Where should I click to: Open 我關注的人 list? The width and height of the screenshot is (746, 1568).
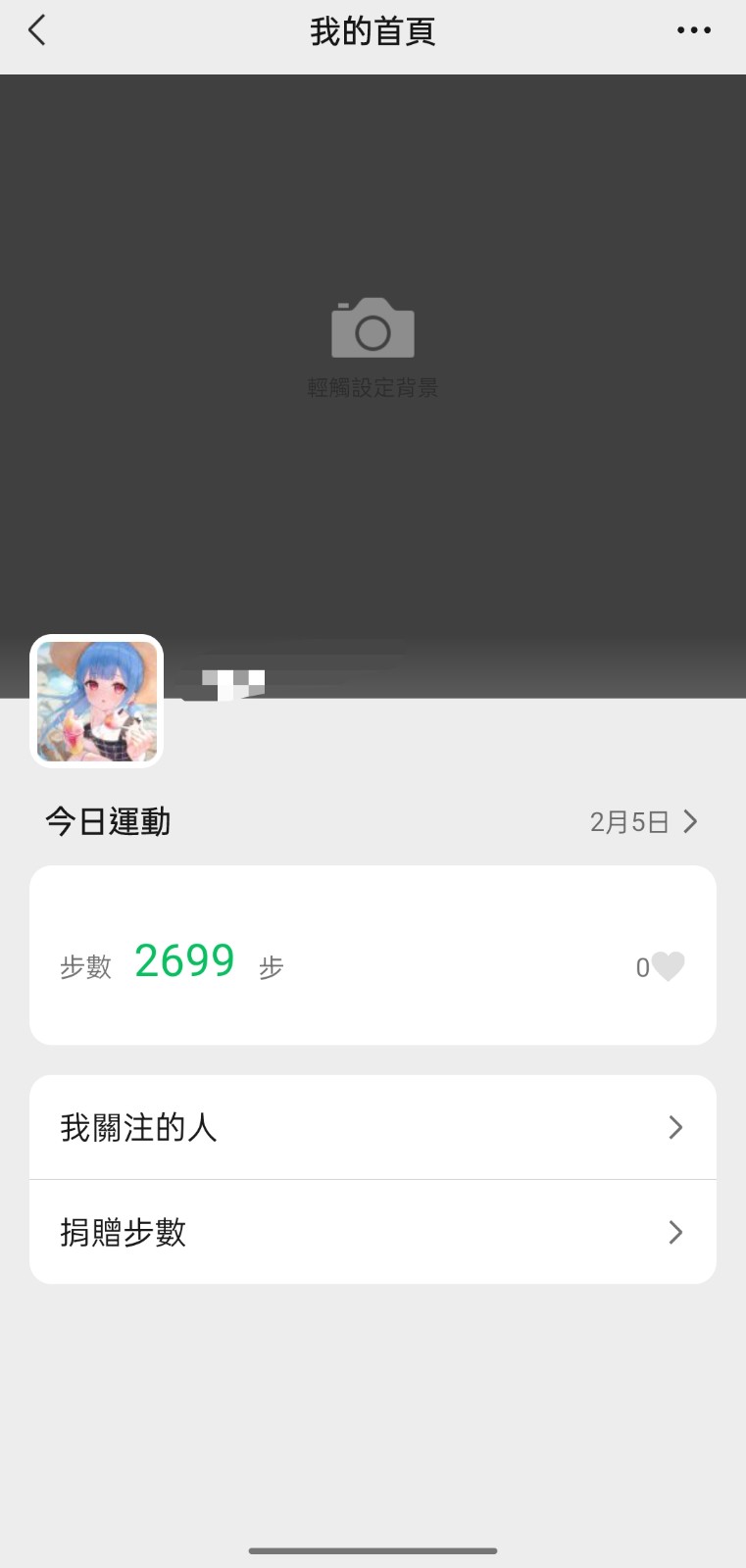pyautogui.click(x=373, y=1127)
